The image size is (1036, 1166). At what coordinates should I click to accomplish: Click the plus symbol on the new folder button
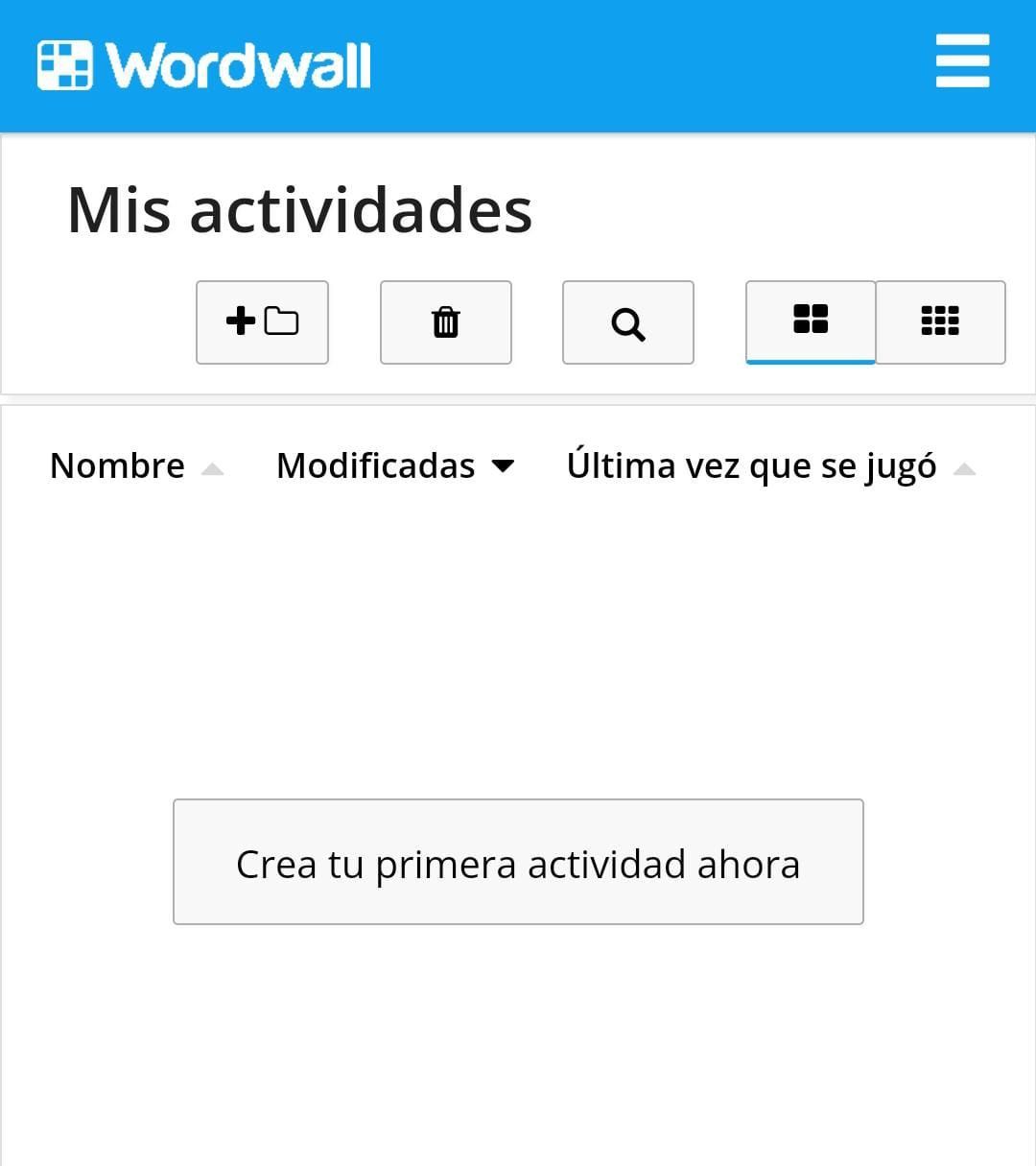238,322
